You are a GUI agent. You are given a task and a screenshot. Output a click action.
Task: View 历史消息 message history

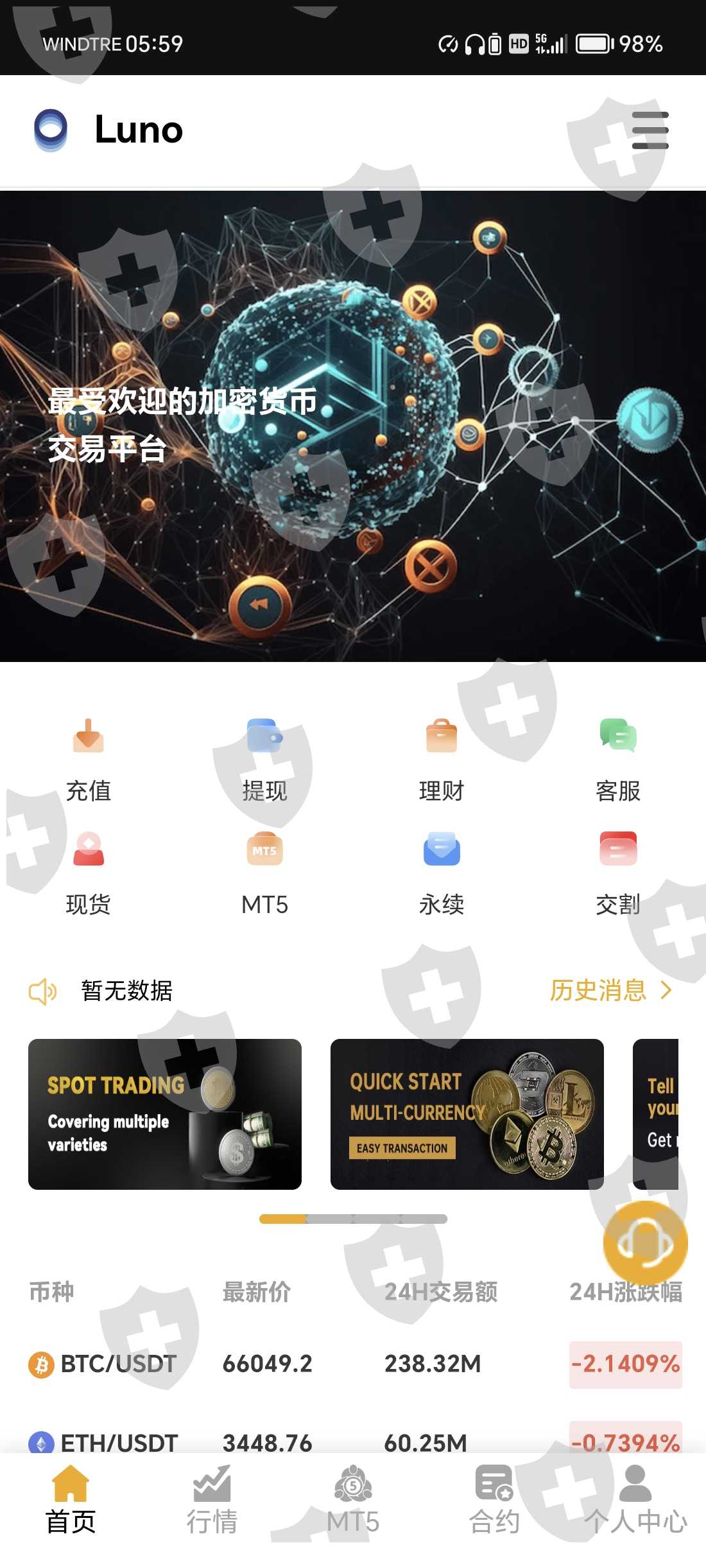coord(611,990)
